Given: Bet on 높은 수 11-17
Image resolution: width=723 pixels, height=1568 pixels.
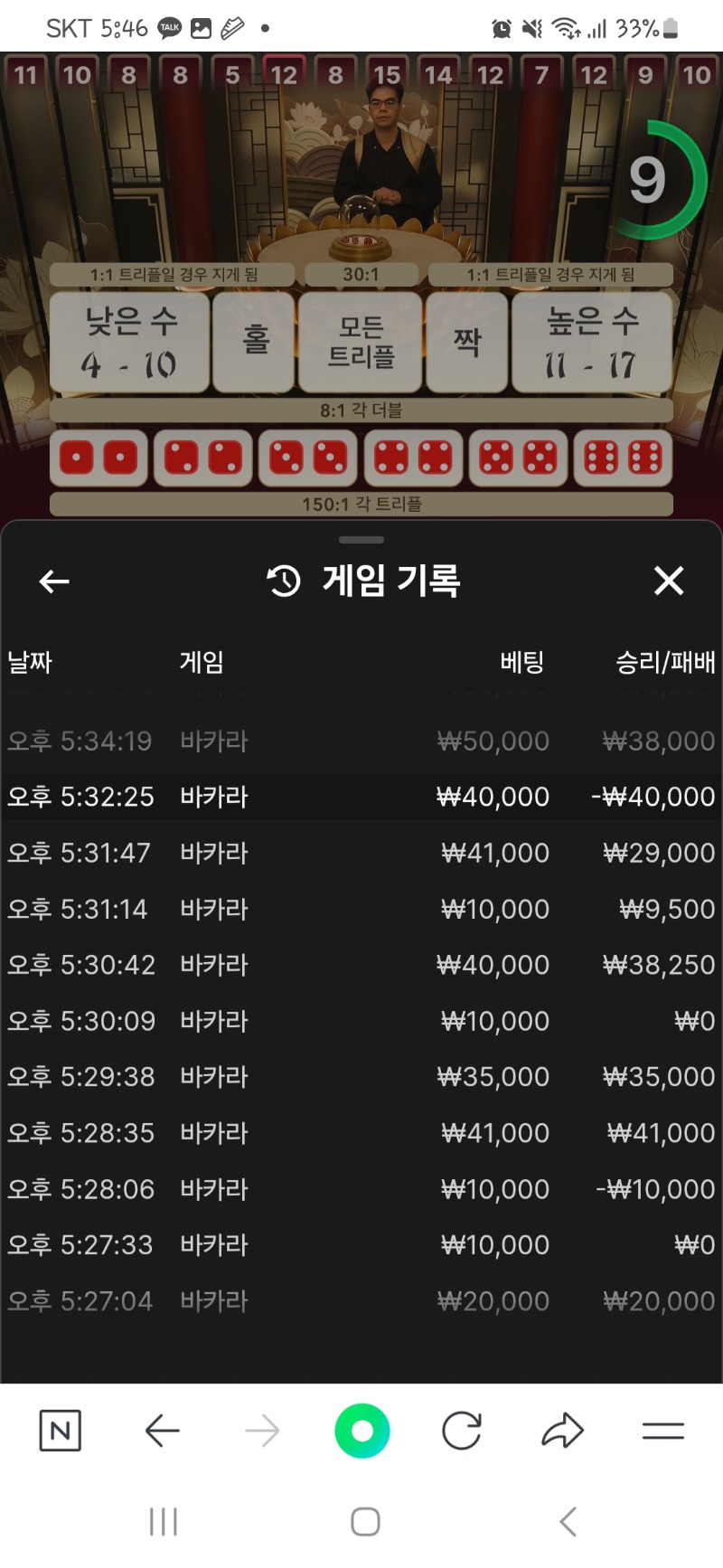Looking at the screenshot, I should (x=592, y=342).
